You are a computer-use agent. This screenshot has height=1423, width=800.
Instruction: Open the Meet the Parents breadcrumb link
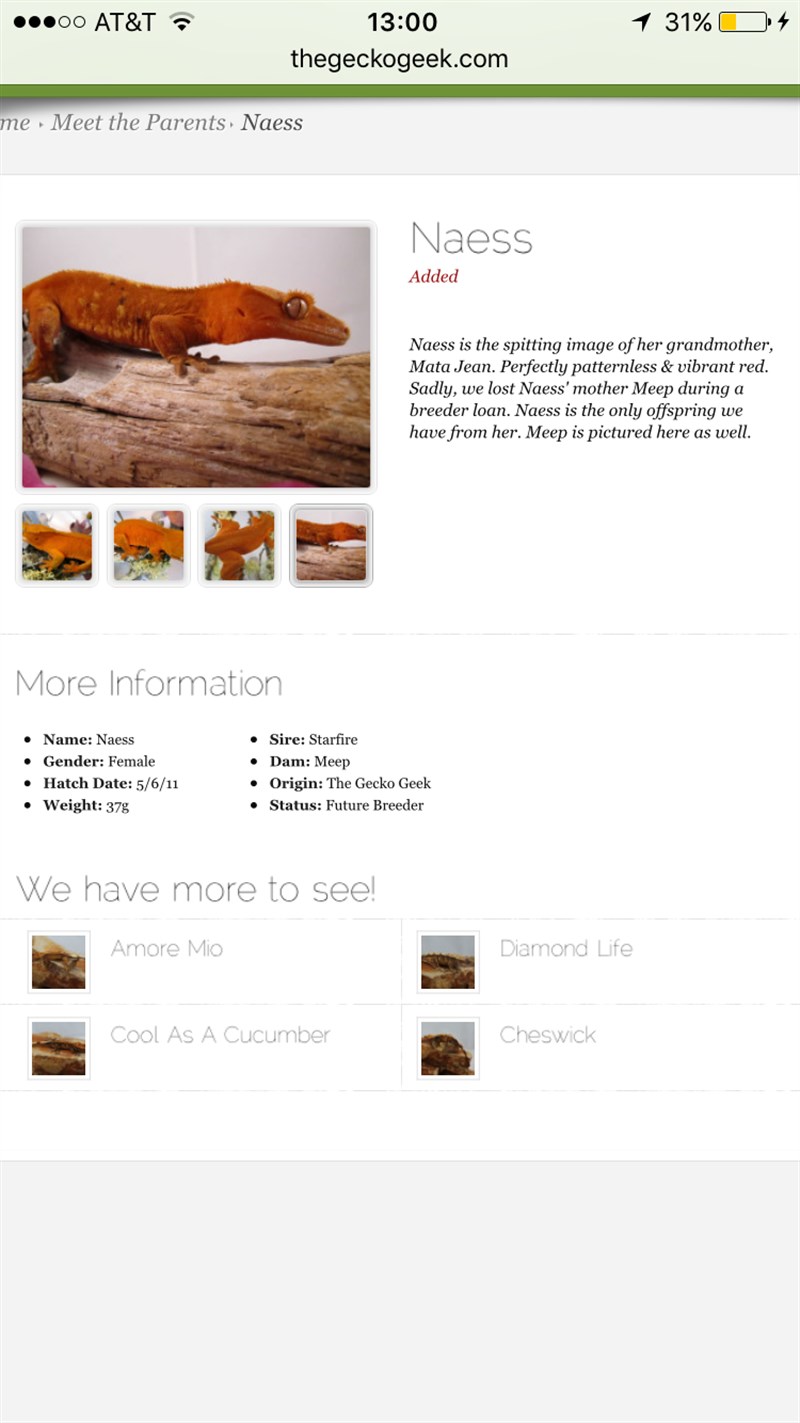tap(138, 123)
